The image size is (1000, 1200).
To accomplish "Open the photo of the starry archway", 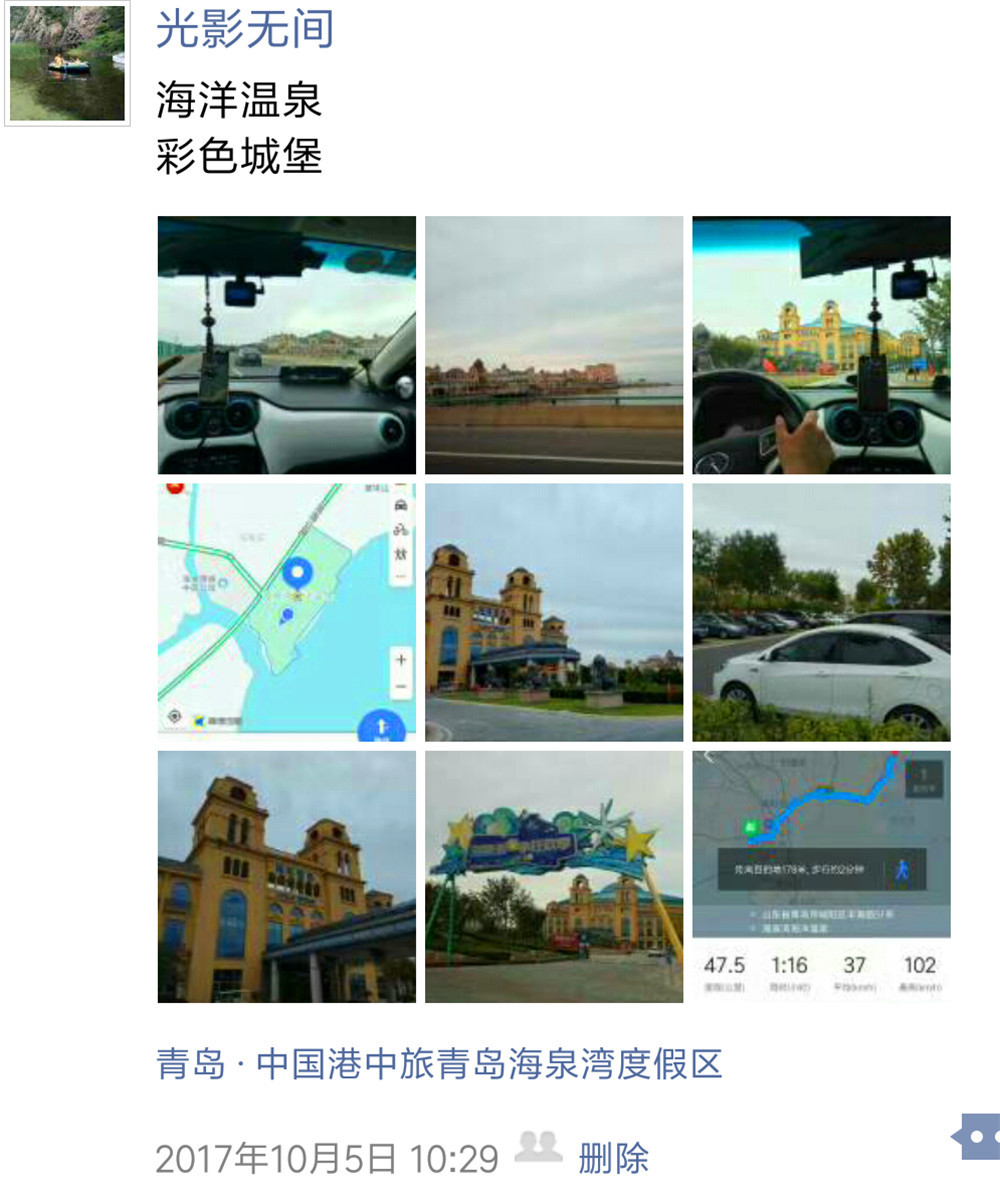I will click(x=554, y=877).
